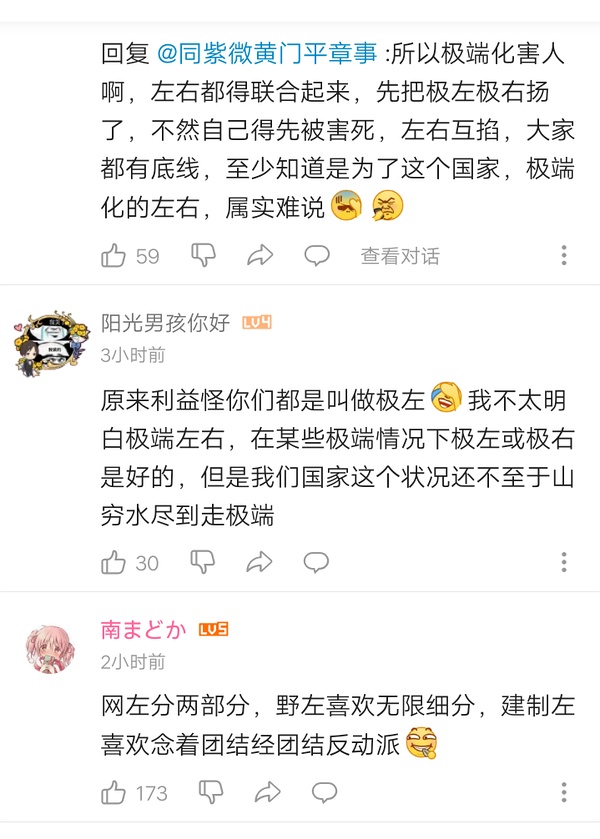
Task: Reply to 南まどか's comment
Action: pos(324,793)
